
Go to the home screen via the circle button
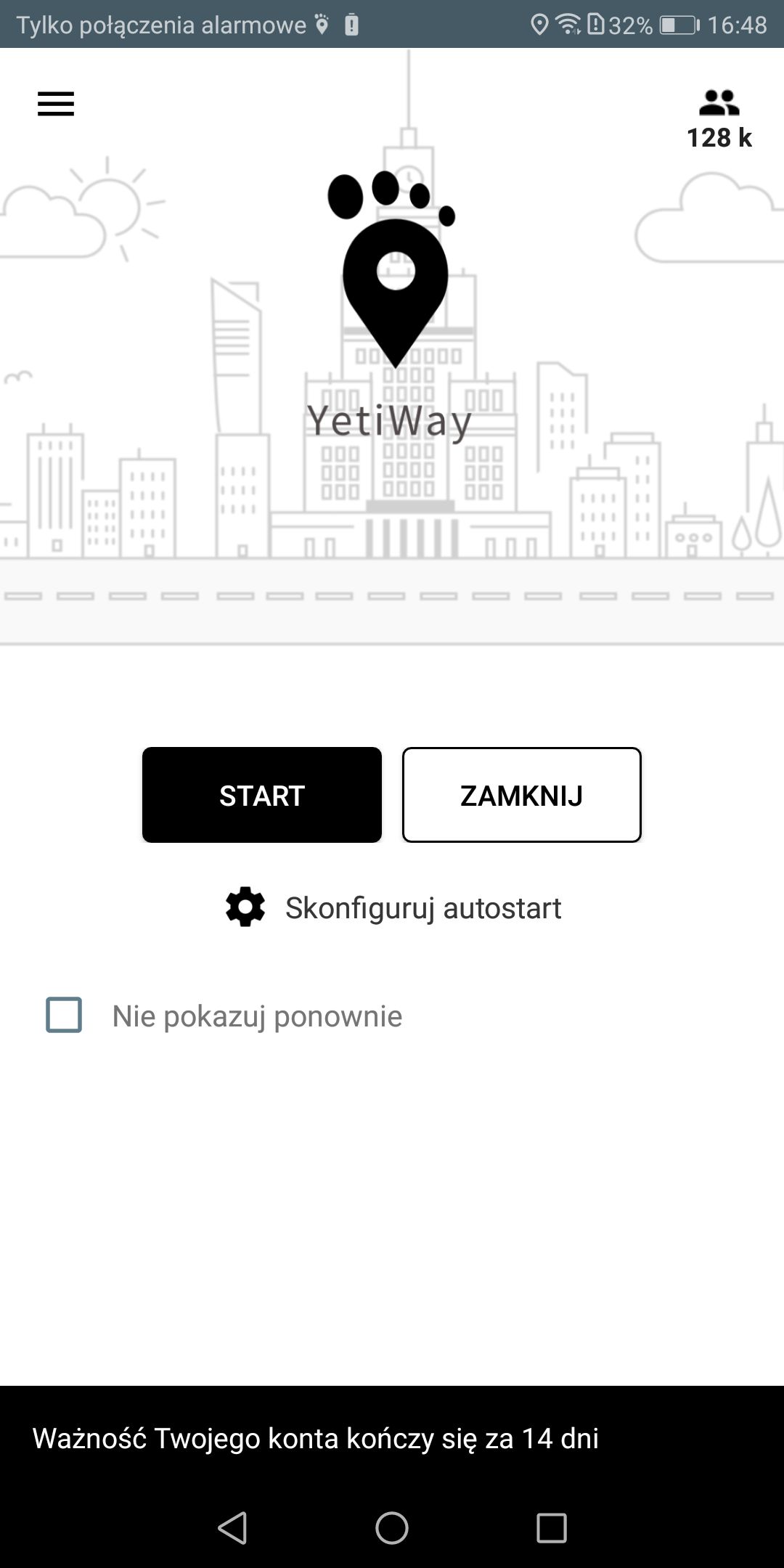click(392, 1528)
